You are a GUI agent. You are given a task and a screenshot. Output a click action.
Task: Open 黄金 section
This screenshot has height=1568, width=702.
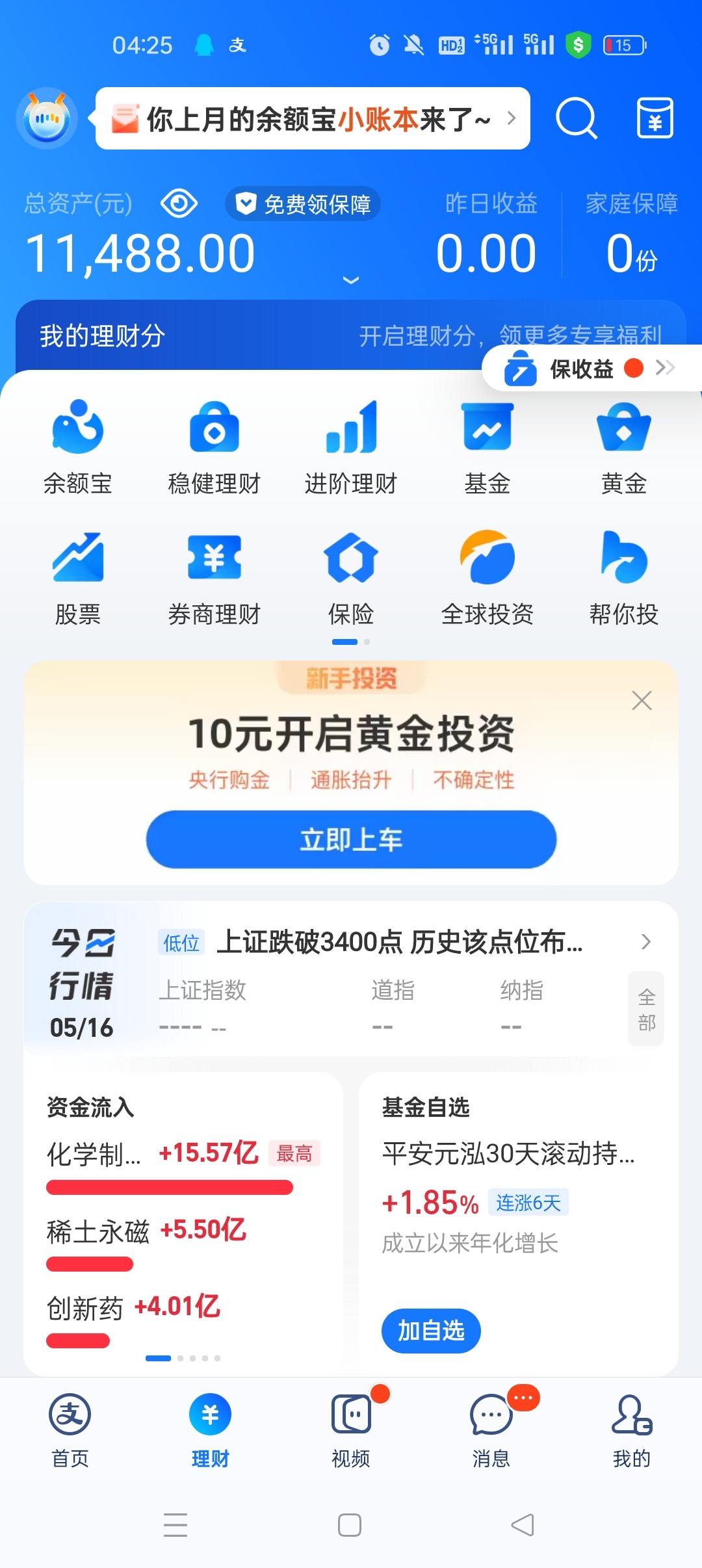624,447
